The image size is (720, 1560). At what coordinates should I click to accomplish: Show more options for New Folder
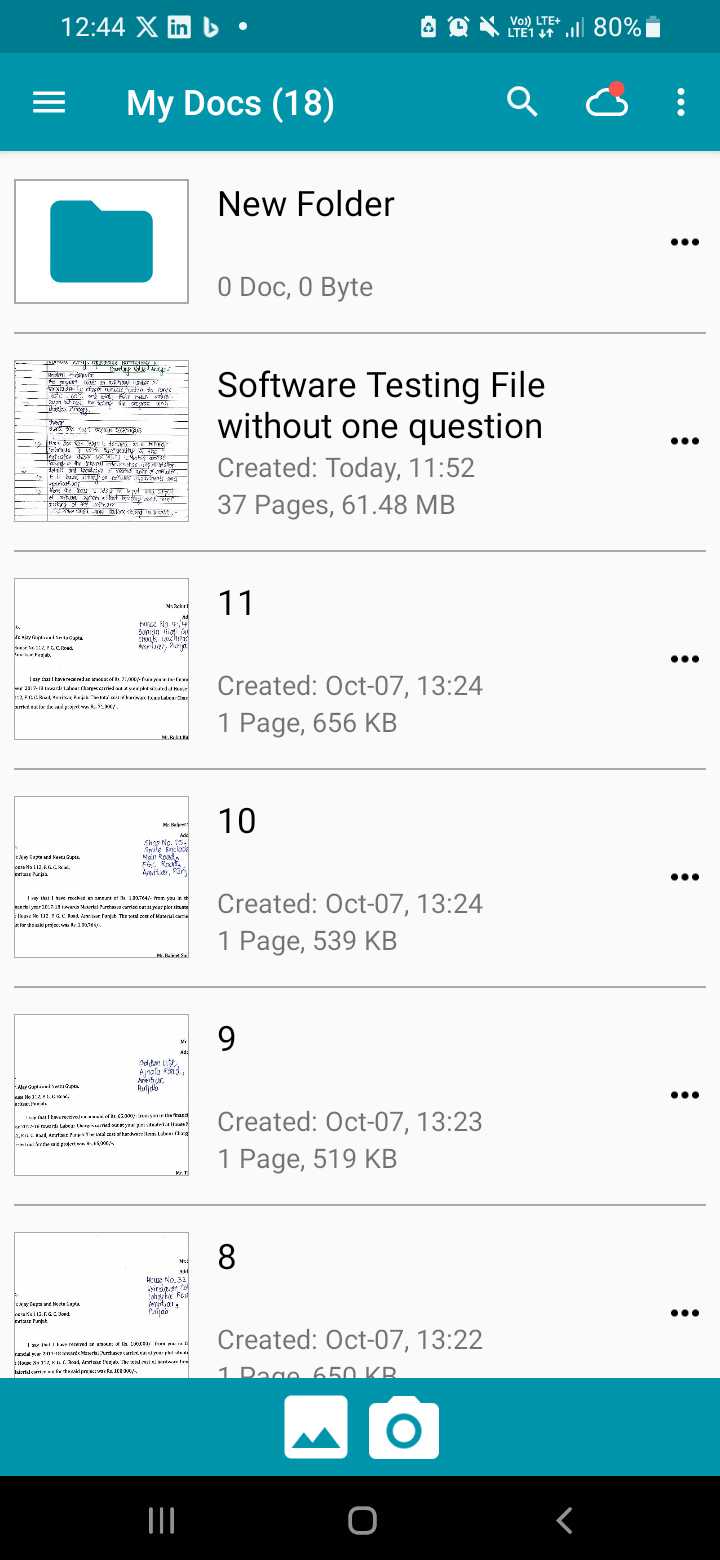[x=684, y=243]
